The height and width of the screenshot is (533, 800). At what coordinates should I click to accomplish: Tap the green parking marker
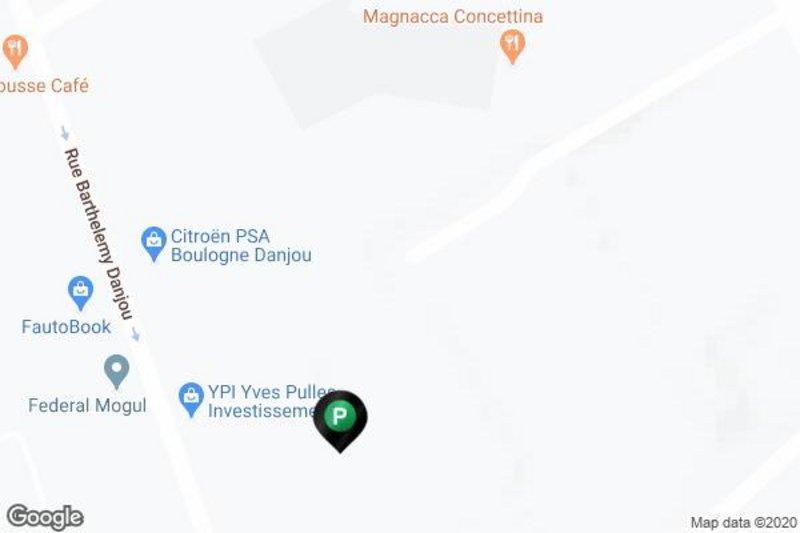click(340, 416)
